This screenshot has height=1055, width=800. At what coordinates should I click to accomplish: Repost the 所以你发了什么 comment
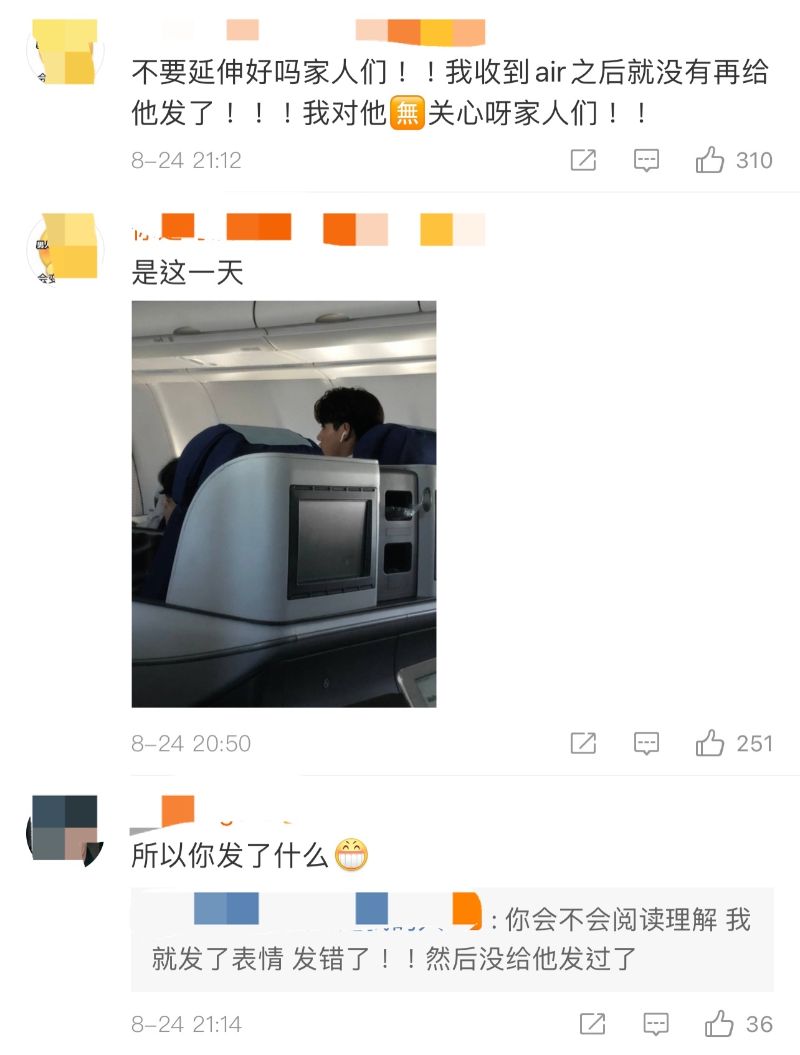(592, 1024)
